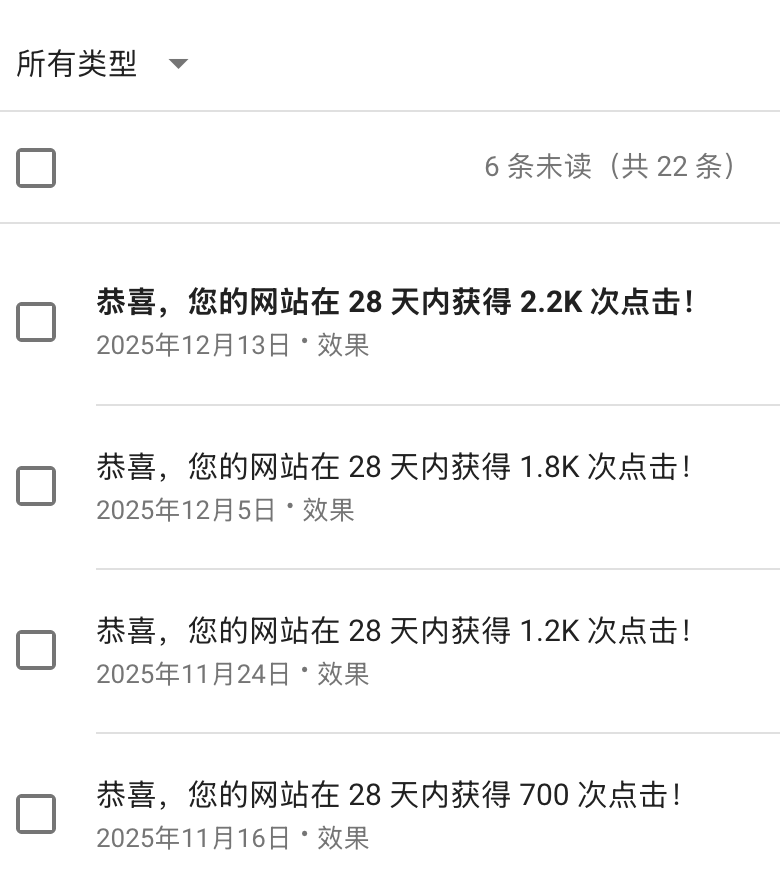Viewport: 780px width, 880px height.
Task: Select the 2025年12月5日 message checkbox
Action: pyautogui.click(x=36, y=486)
